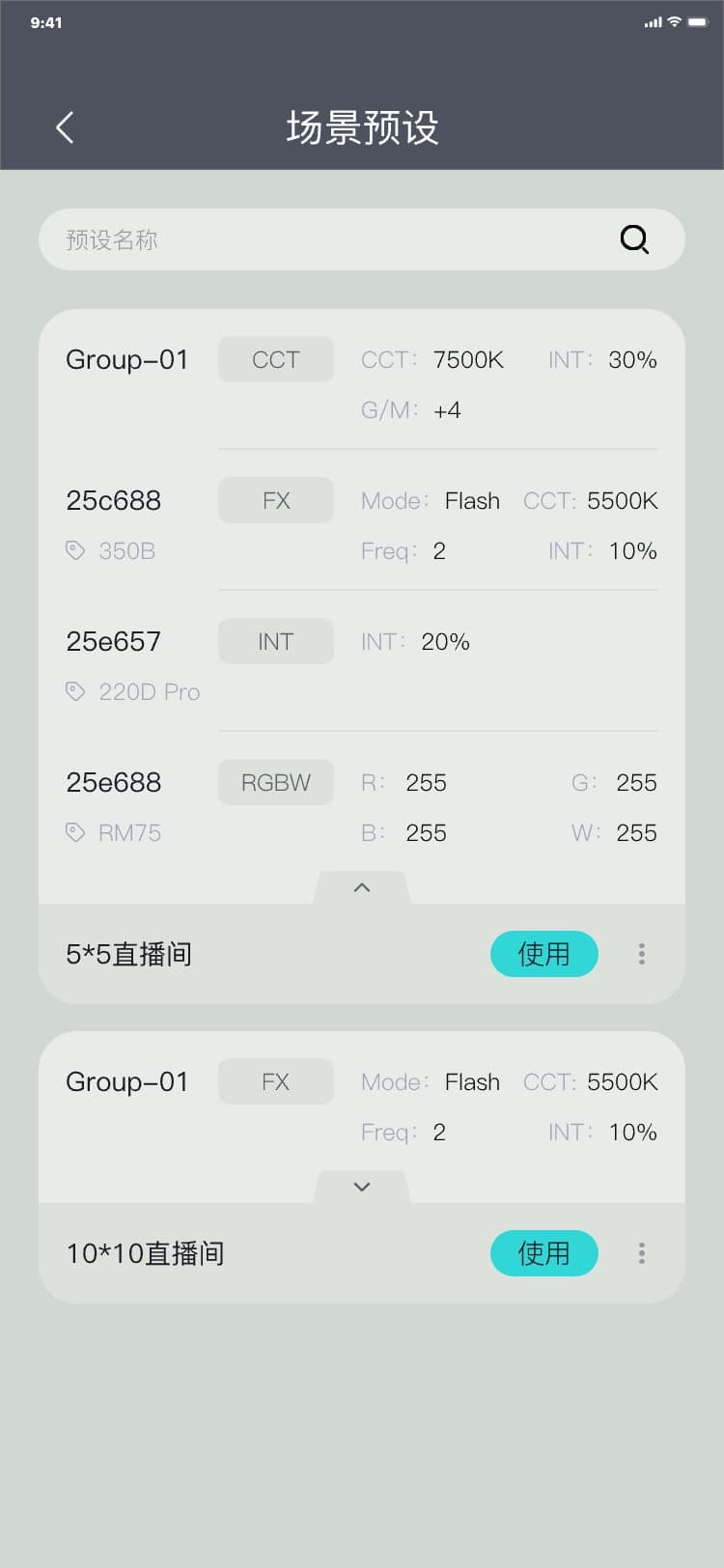Collapse the 5*5直播间 preset details
The height and width of the screenshot is (1568, 724).
tap(362, 887)
